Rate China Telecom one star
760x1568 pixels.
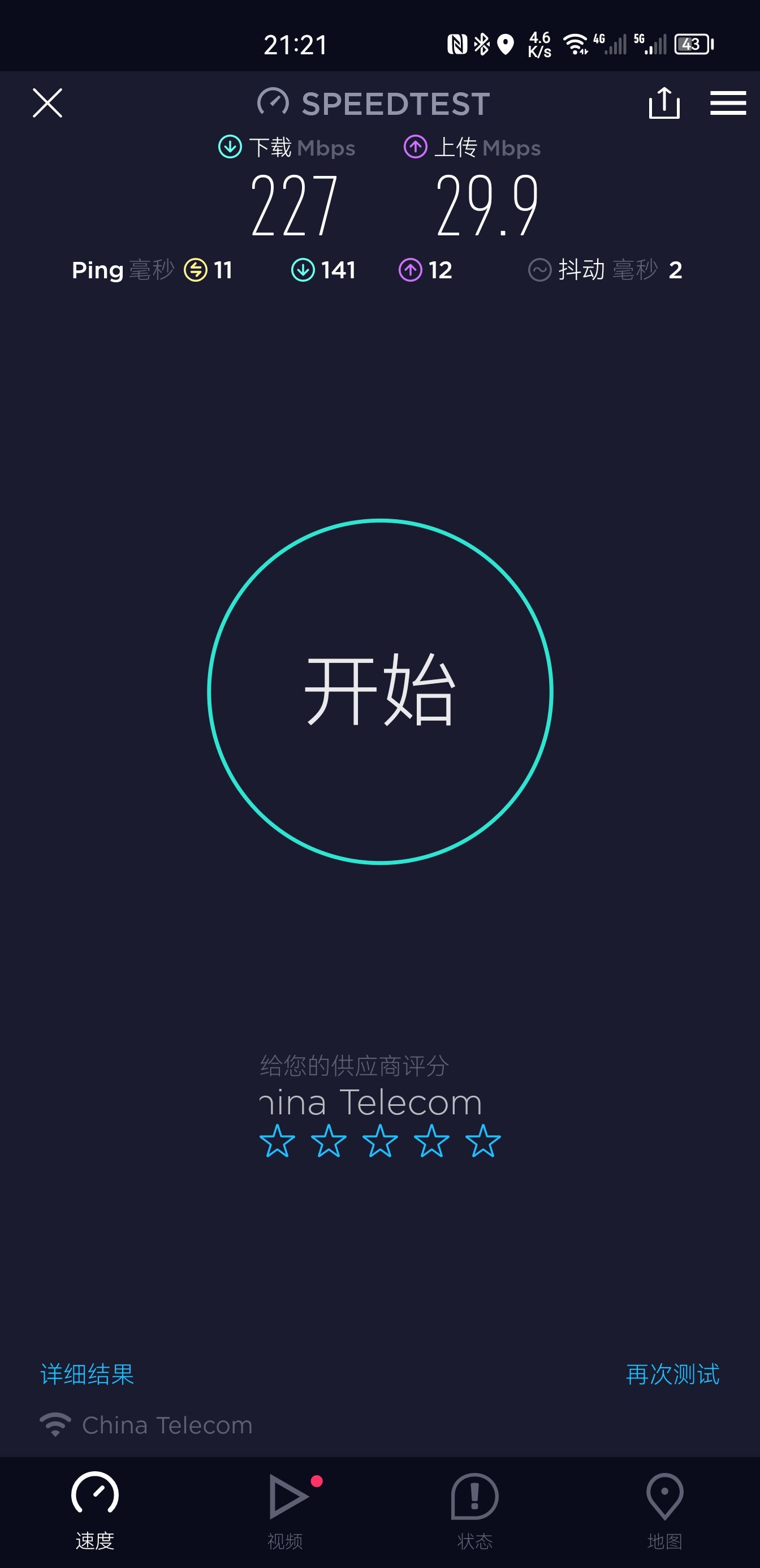coord(278,1141)
